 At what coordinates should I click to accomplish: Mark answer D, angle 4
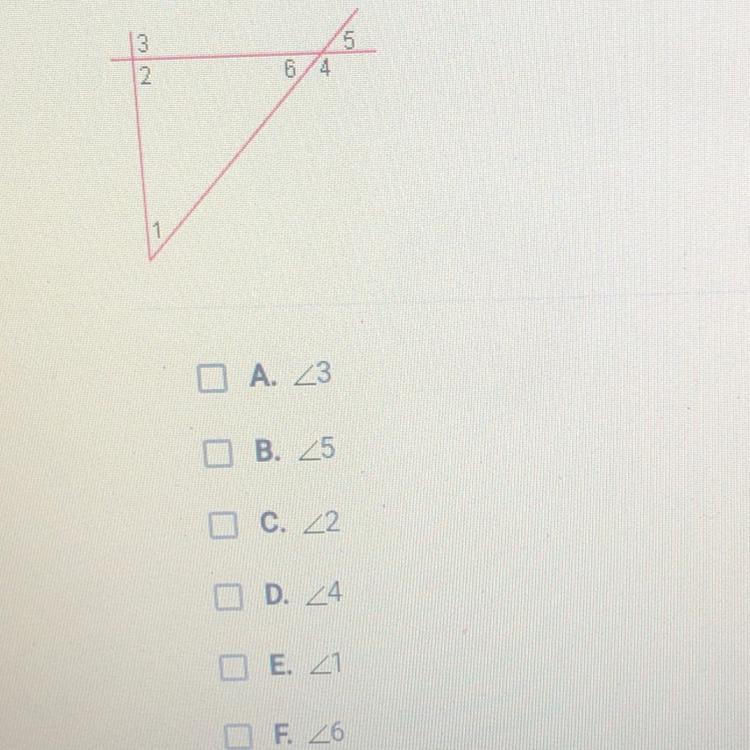225,598
